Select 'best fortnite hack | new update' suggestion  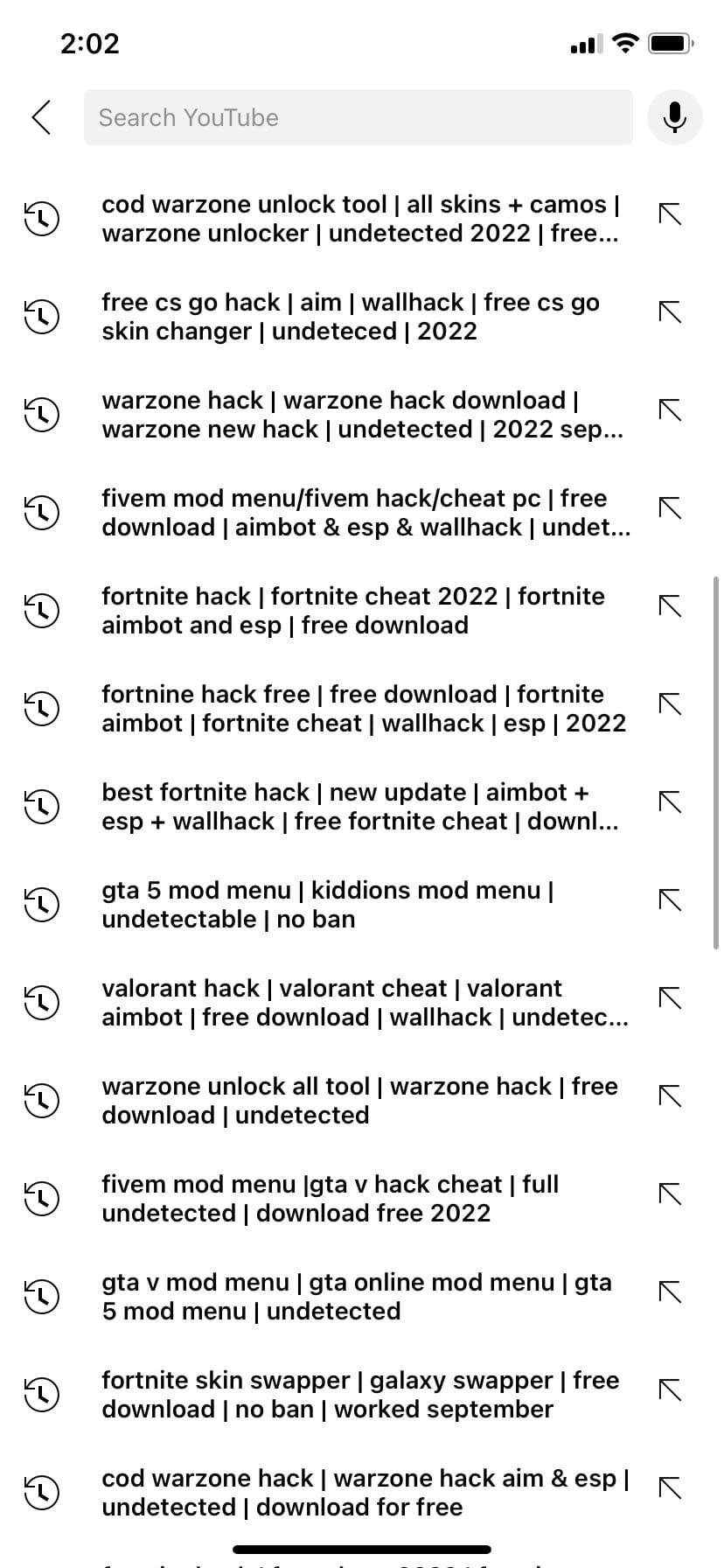pyautogui.click(x=360, y=807)
